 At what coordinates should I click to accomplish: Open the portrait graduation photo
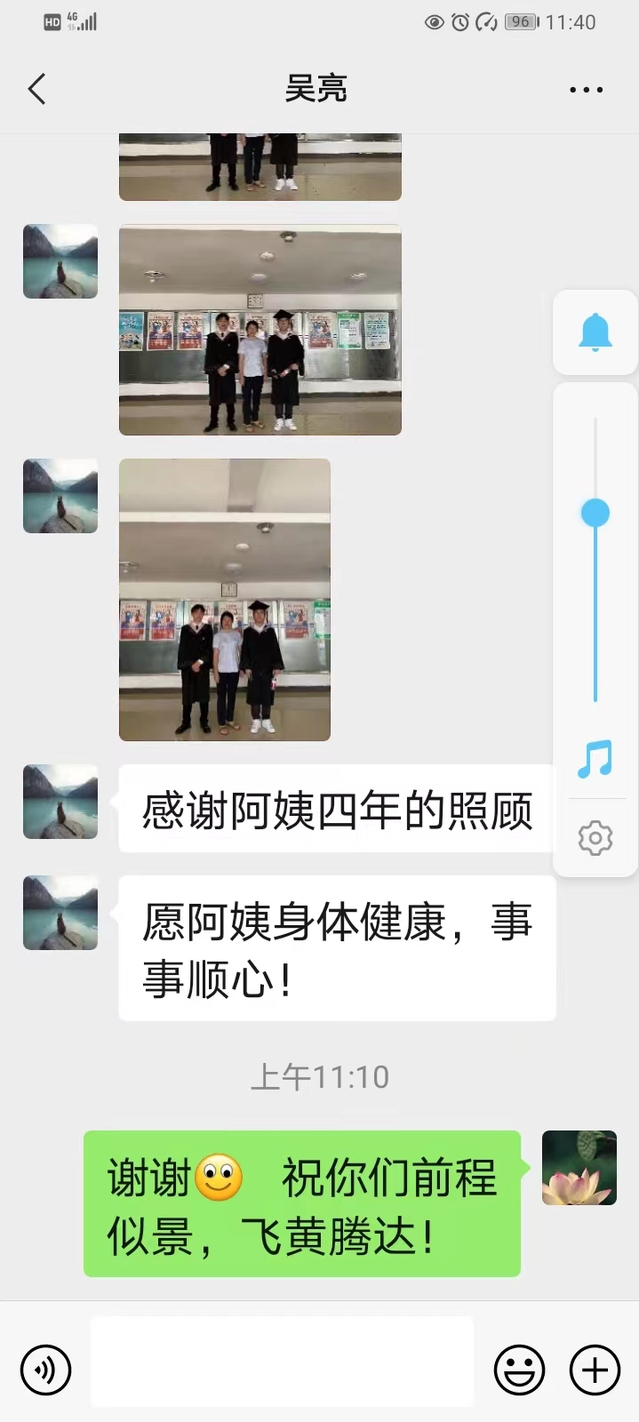pyautogui.click(x=224, y=599)
